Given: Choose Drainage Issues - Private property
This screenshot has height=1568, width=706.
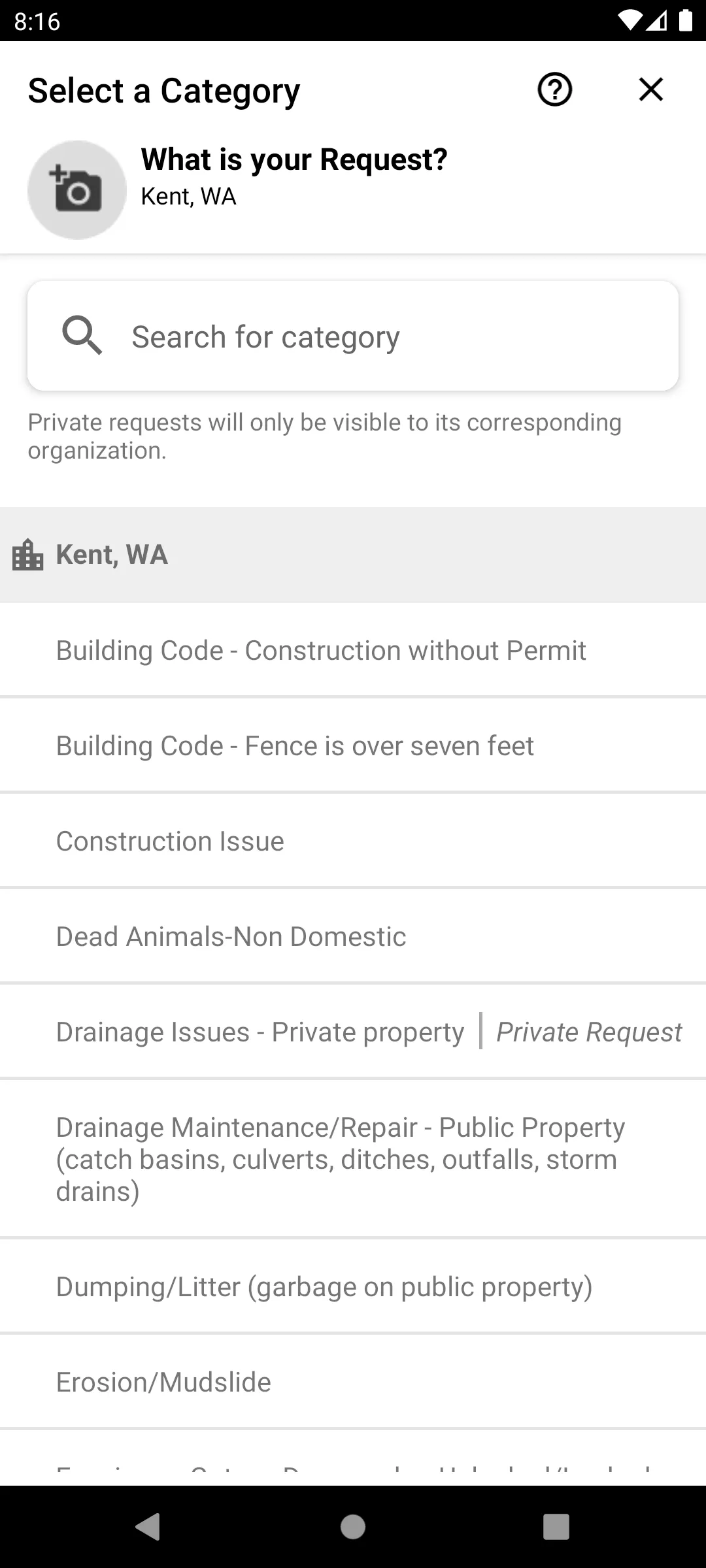Looking at the screenshot, I should [x=353, y=1032].
